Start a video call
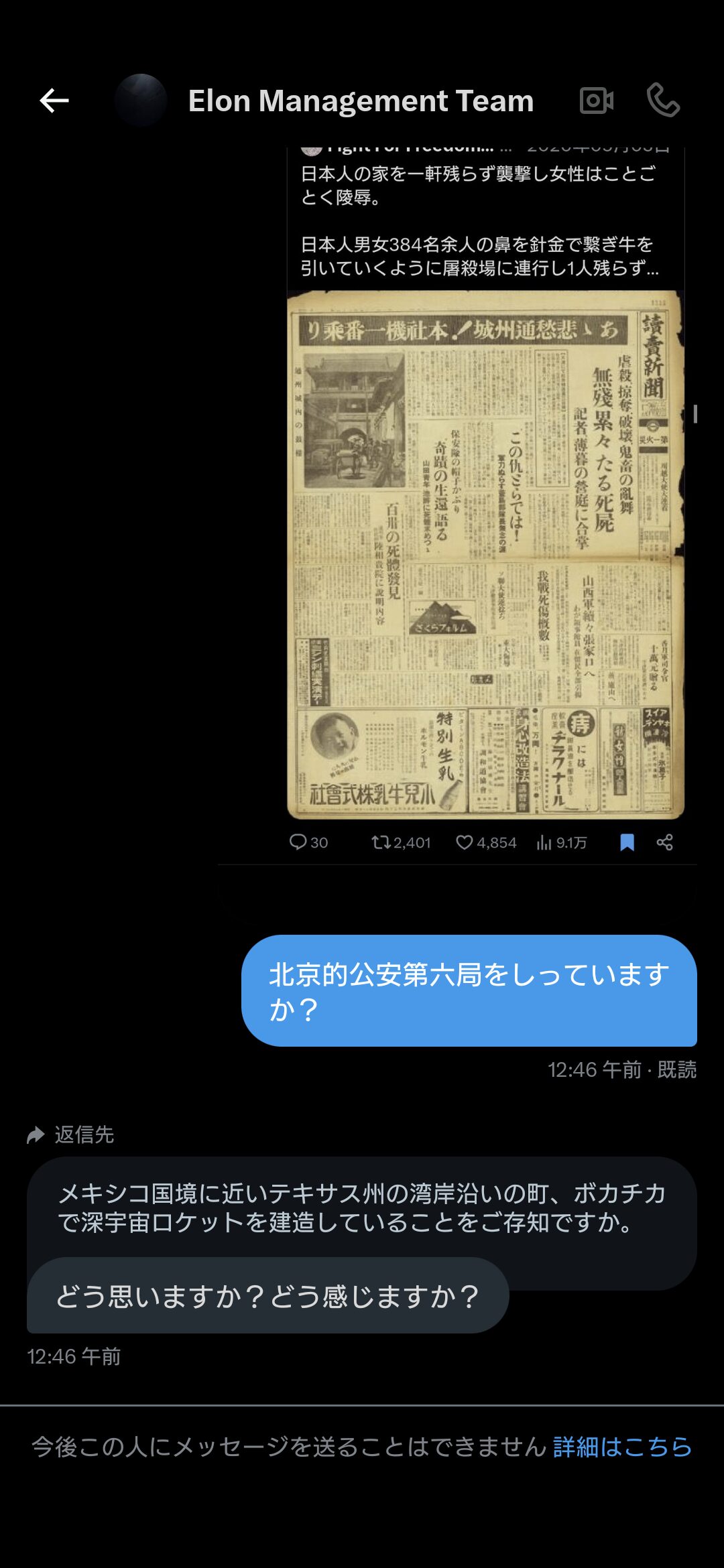 pos(597,101)
